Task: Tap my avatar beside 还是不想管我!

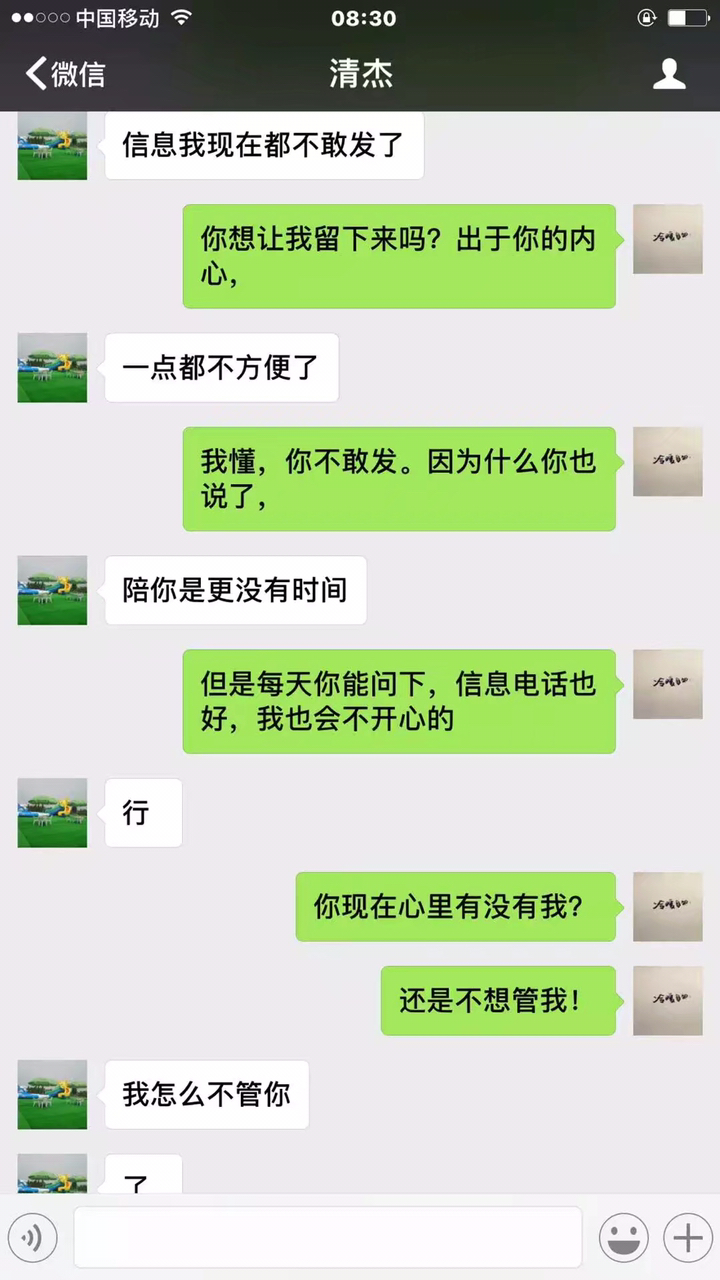Action: (667, 1000)
